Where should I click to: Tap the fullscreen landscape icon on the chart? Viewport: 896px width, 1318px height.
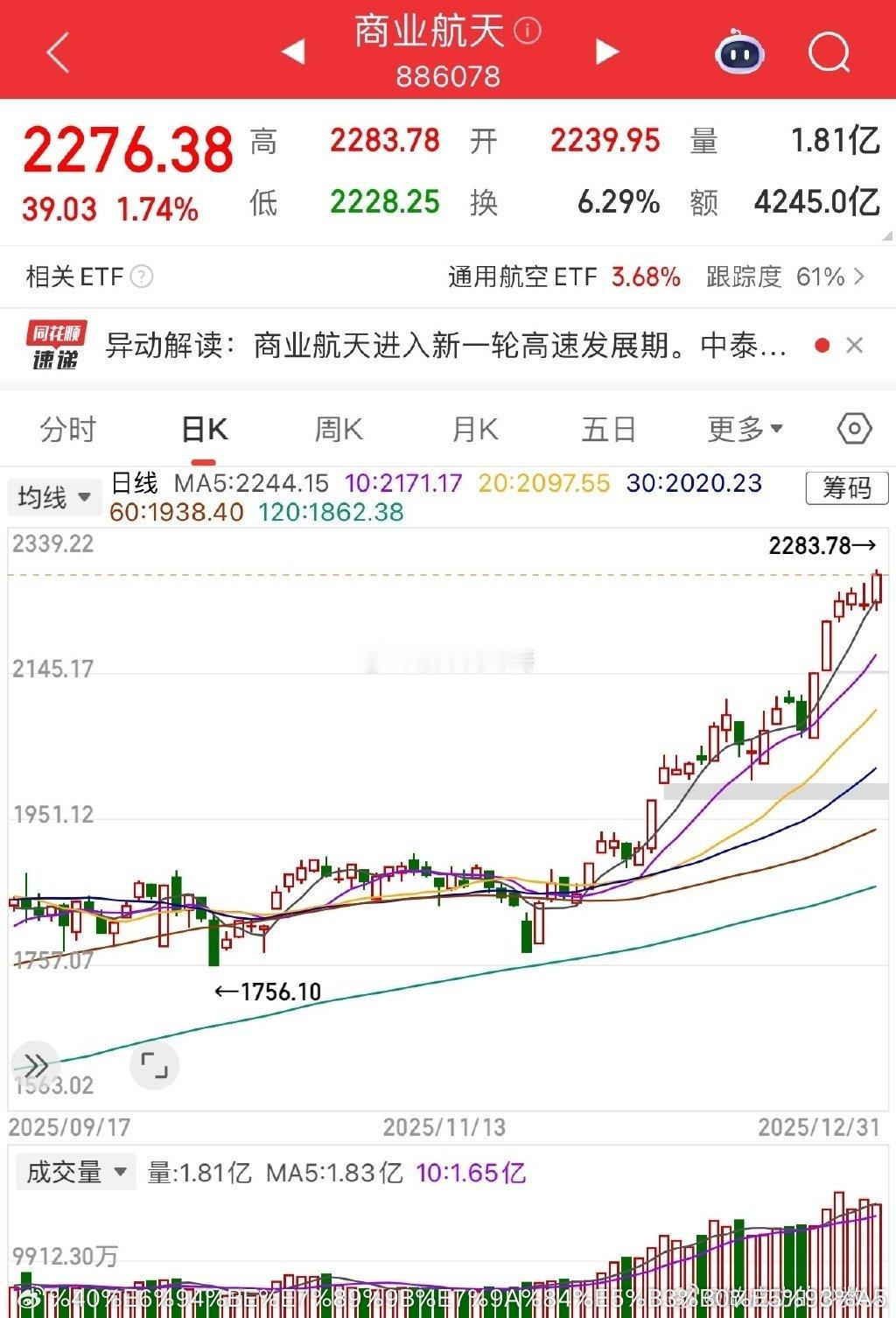tap(154, 1066)
